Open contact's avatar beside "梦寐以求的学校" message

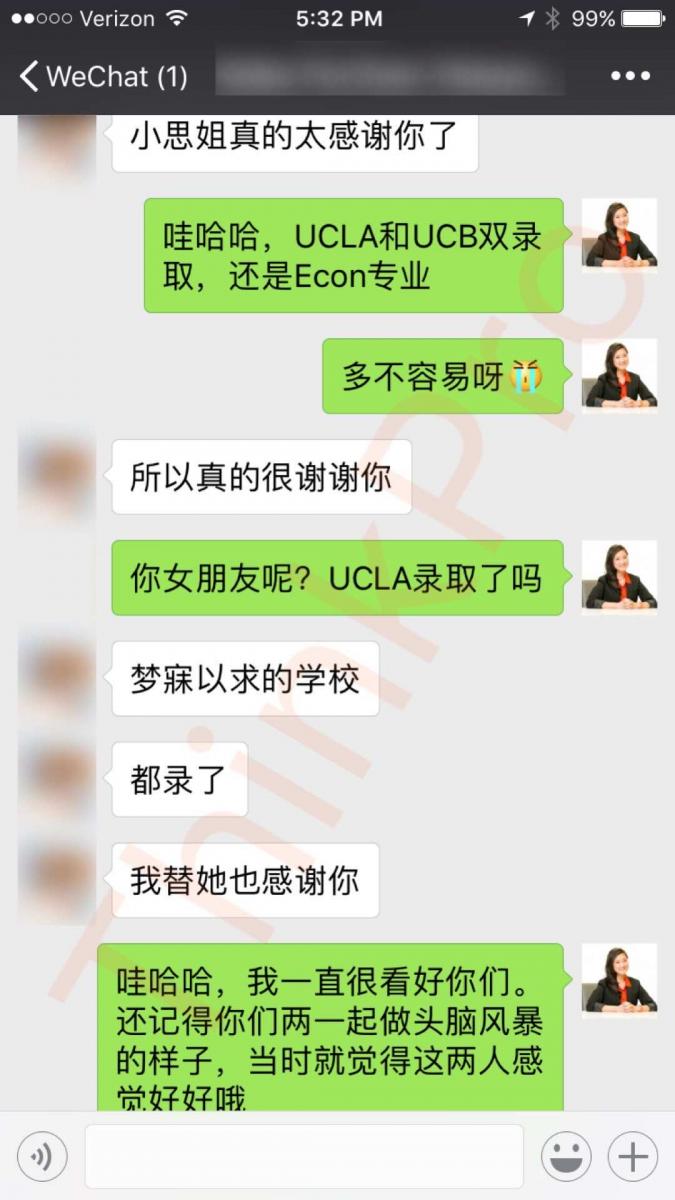click(57, 677)
